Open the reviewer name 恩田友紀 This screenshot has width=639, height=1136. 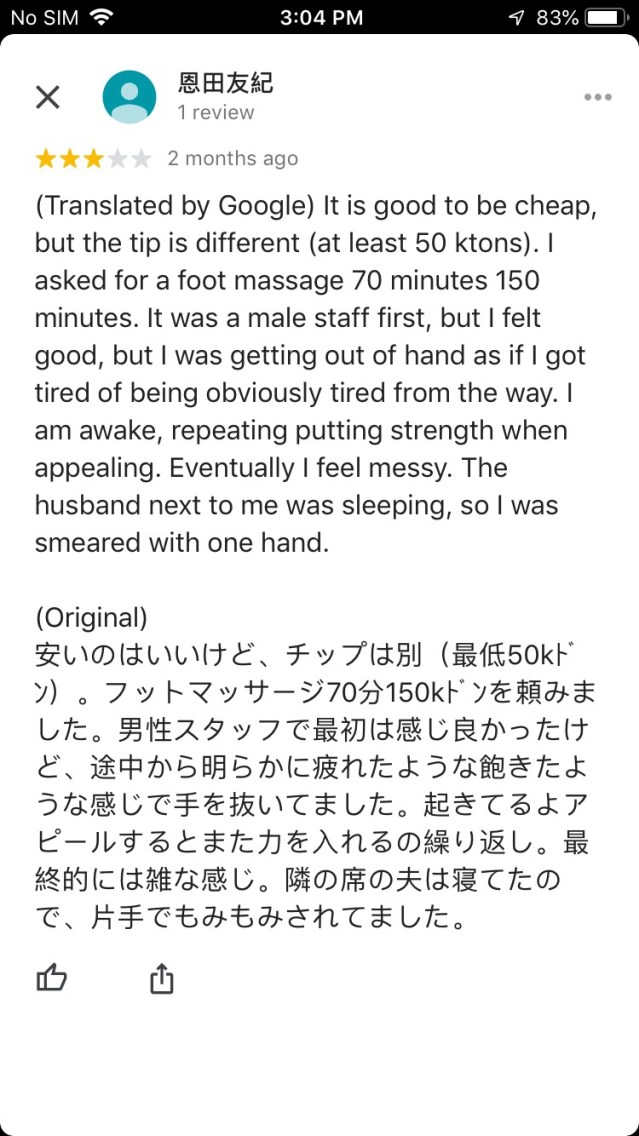pyautogui.click(x=225, y=83)
